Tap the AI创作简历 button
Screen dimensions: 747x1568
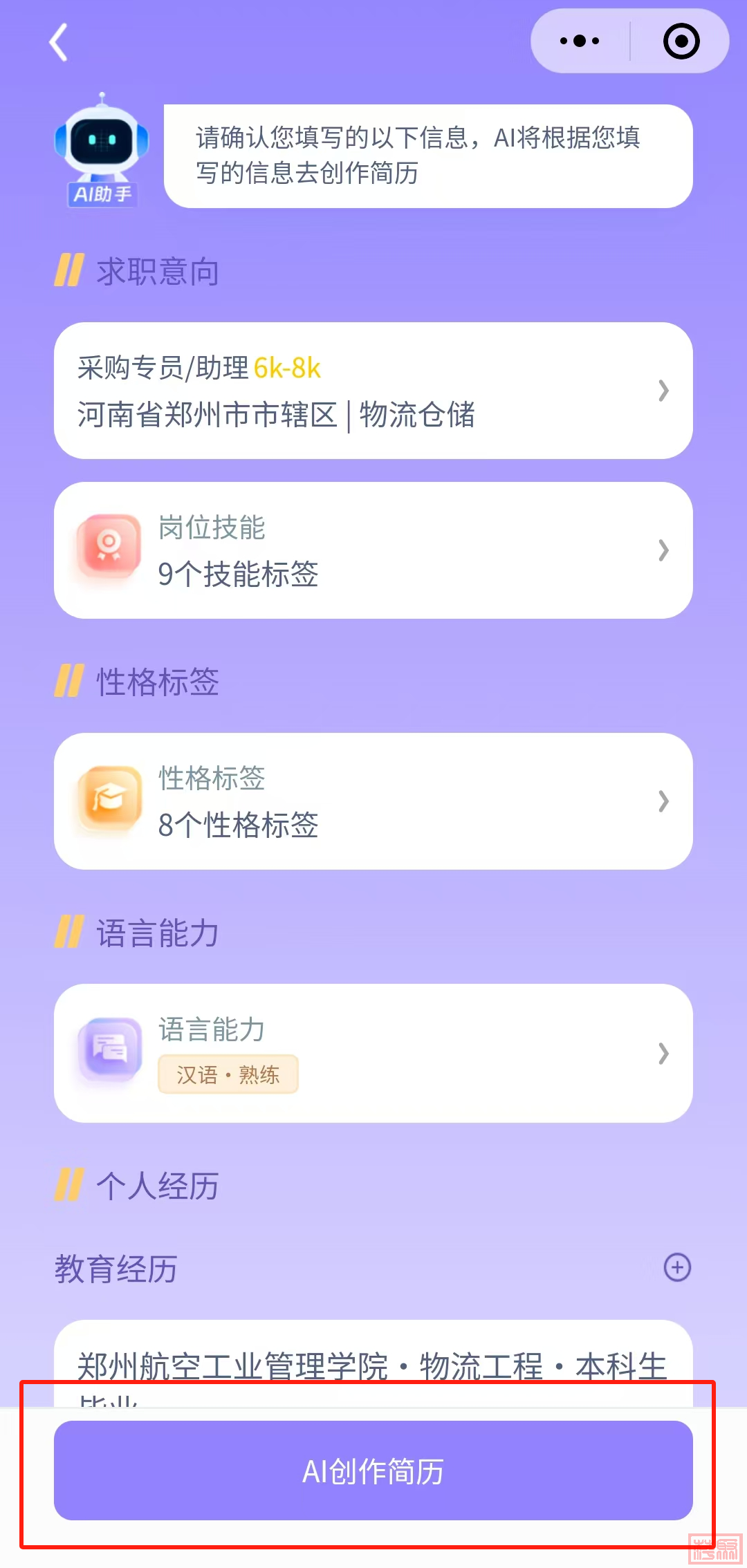coord(373,1471)
